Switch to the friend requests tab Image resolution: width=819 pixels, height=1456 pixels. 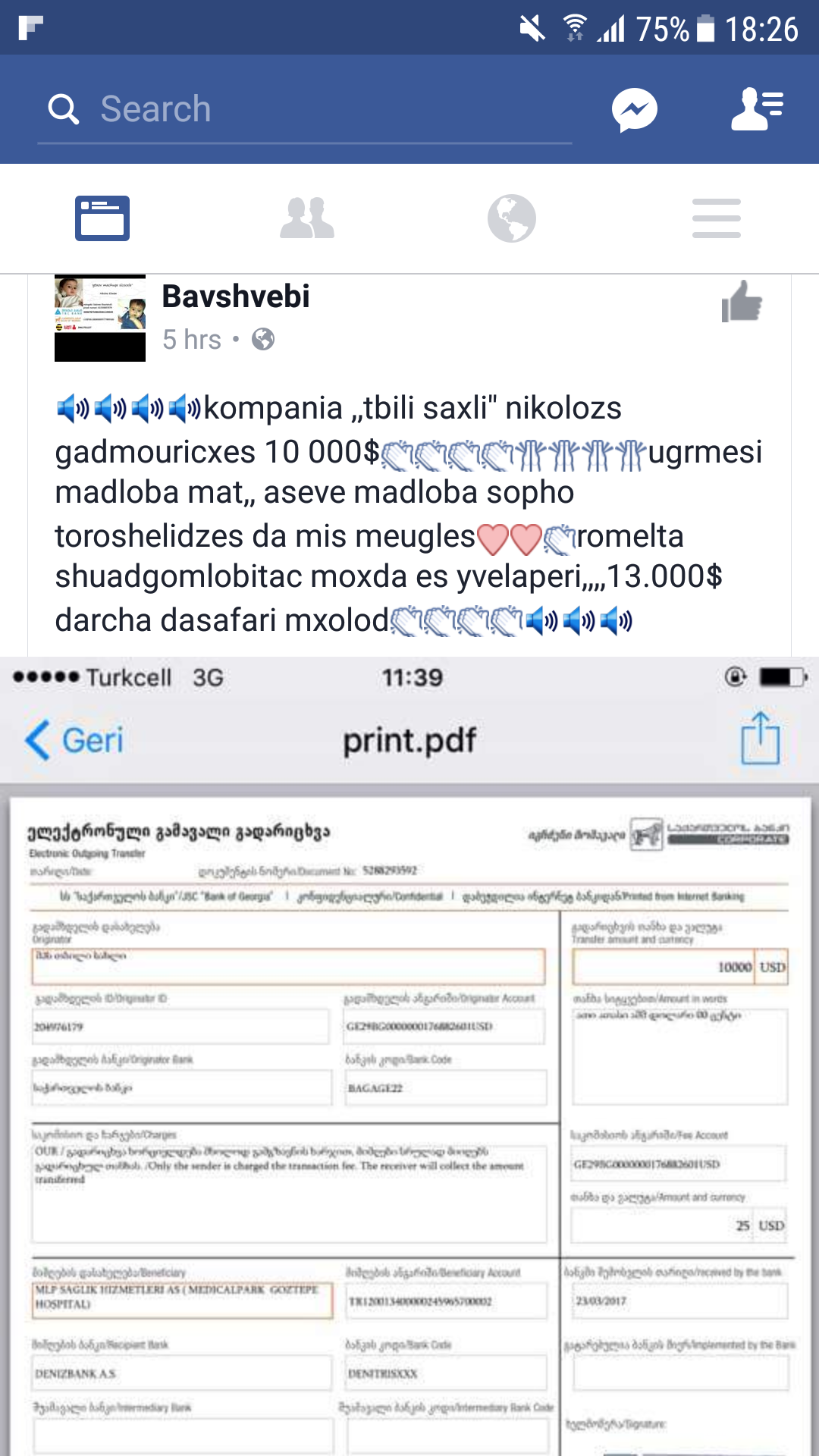click(x=307, y=218)
